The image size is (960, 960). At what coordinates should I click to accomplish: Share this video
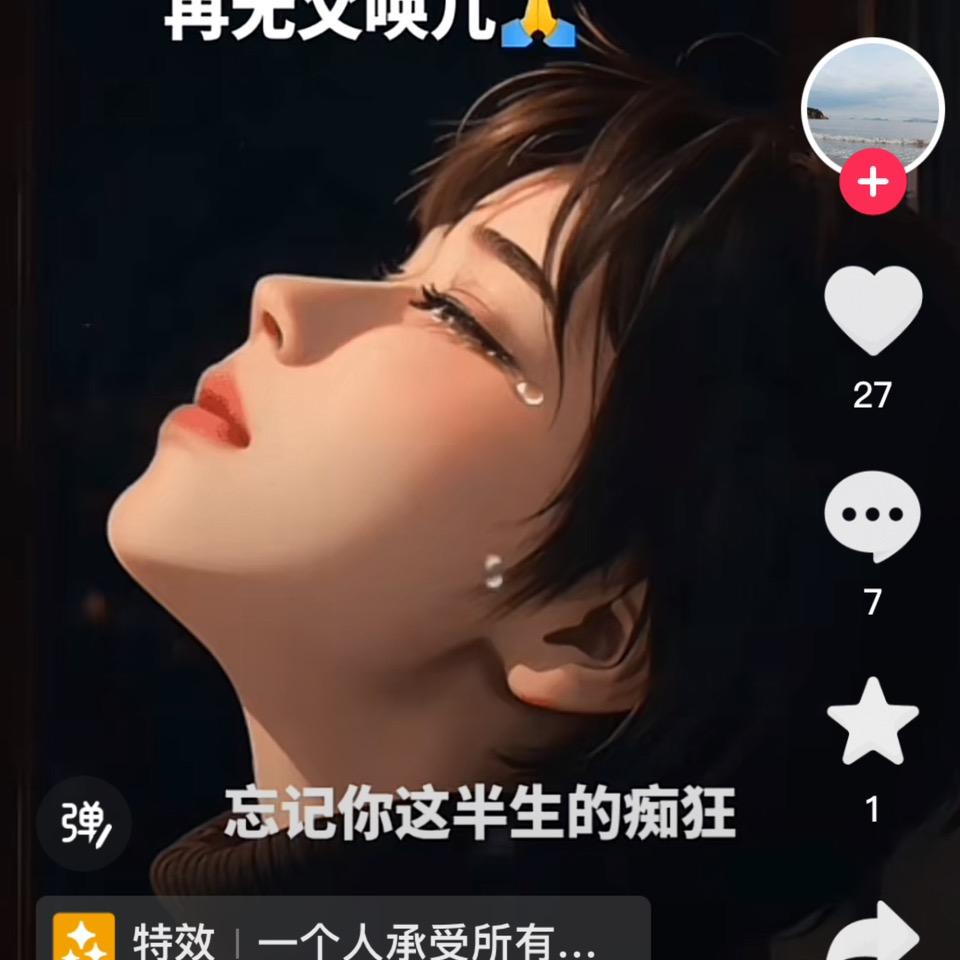pyautogui.click(x=872, y=932)
